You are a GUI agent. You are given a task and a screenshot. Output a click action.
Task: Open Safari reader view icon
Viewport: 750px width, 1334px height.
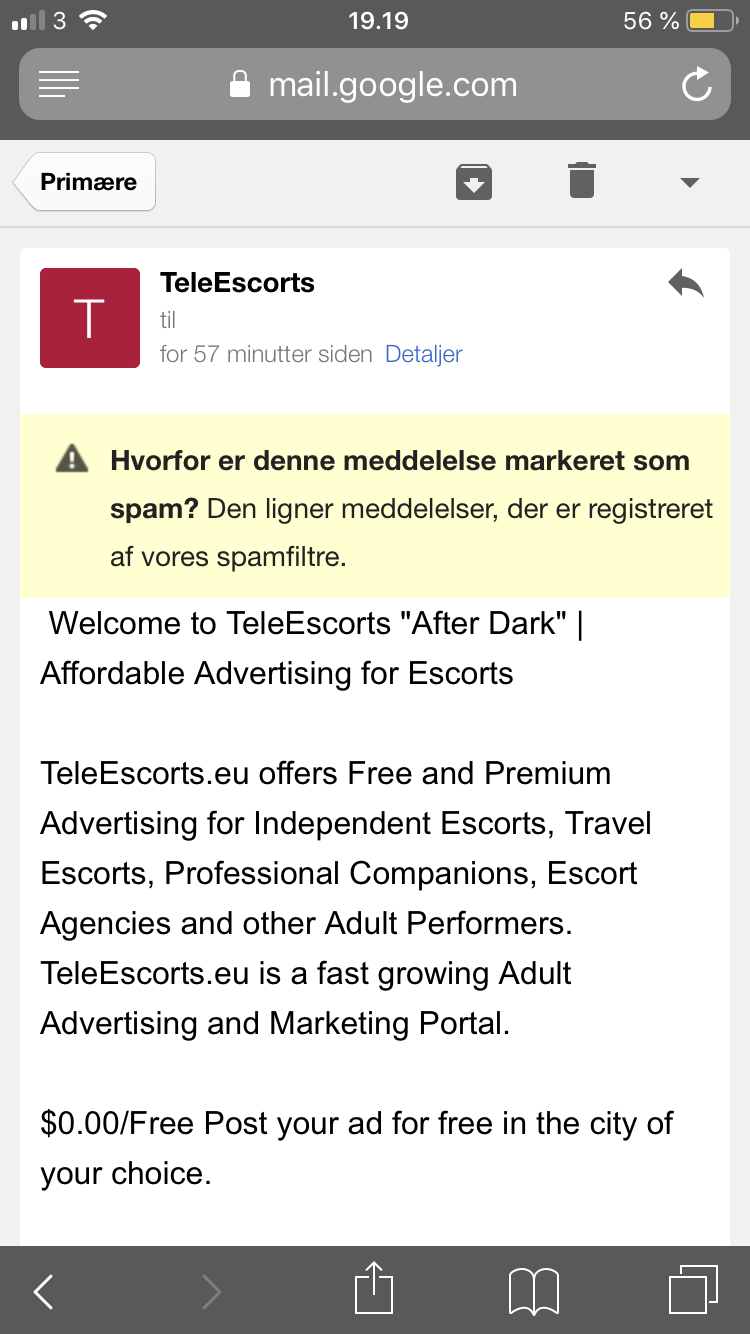coord(58,85)
